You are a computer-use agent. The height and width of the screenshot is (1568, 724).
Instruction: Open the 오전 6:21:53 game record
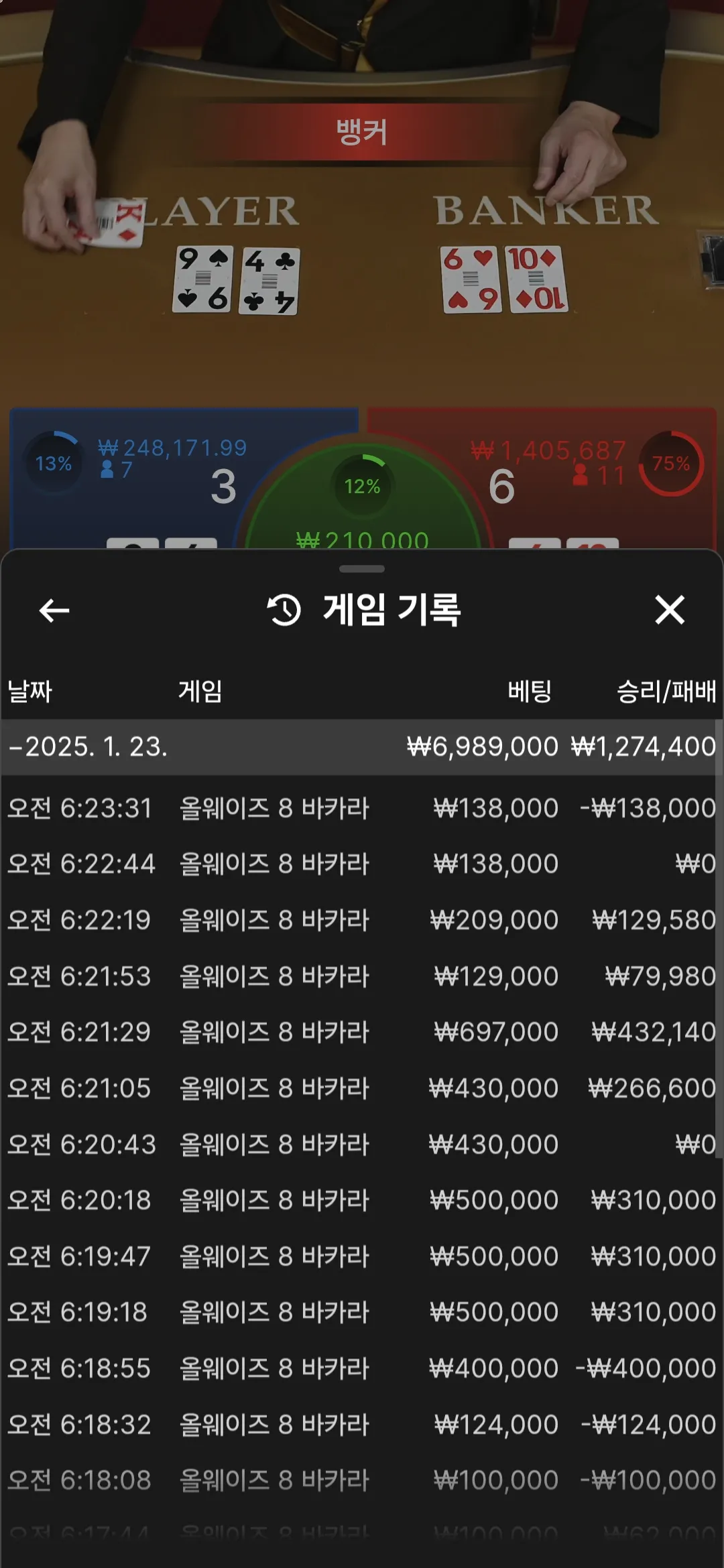click(x=361, y=976)
